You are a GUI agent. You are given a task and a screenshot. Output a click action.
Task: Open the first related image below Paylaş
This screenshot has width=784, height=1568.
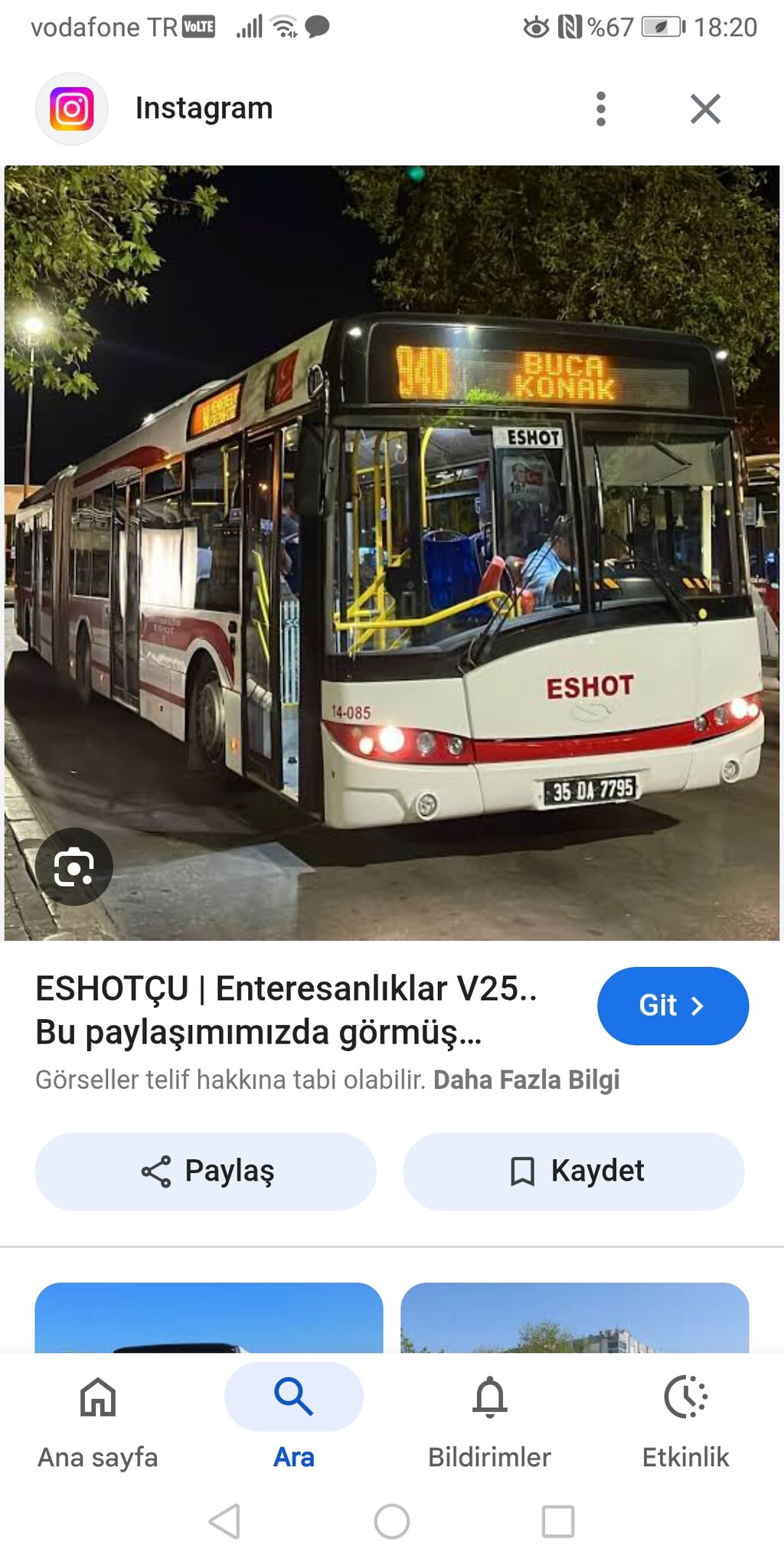[x=208, y=1318]
